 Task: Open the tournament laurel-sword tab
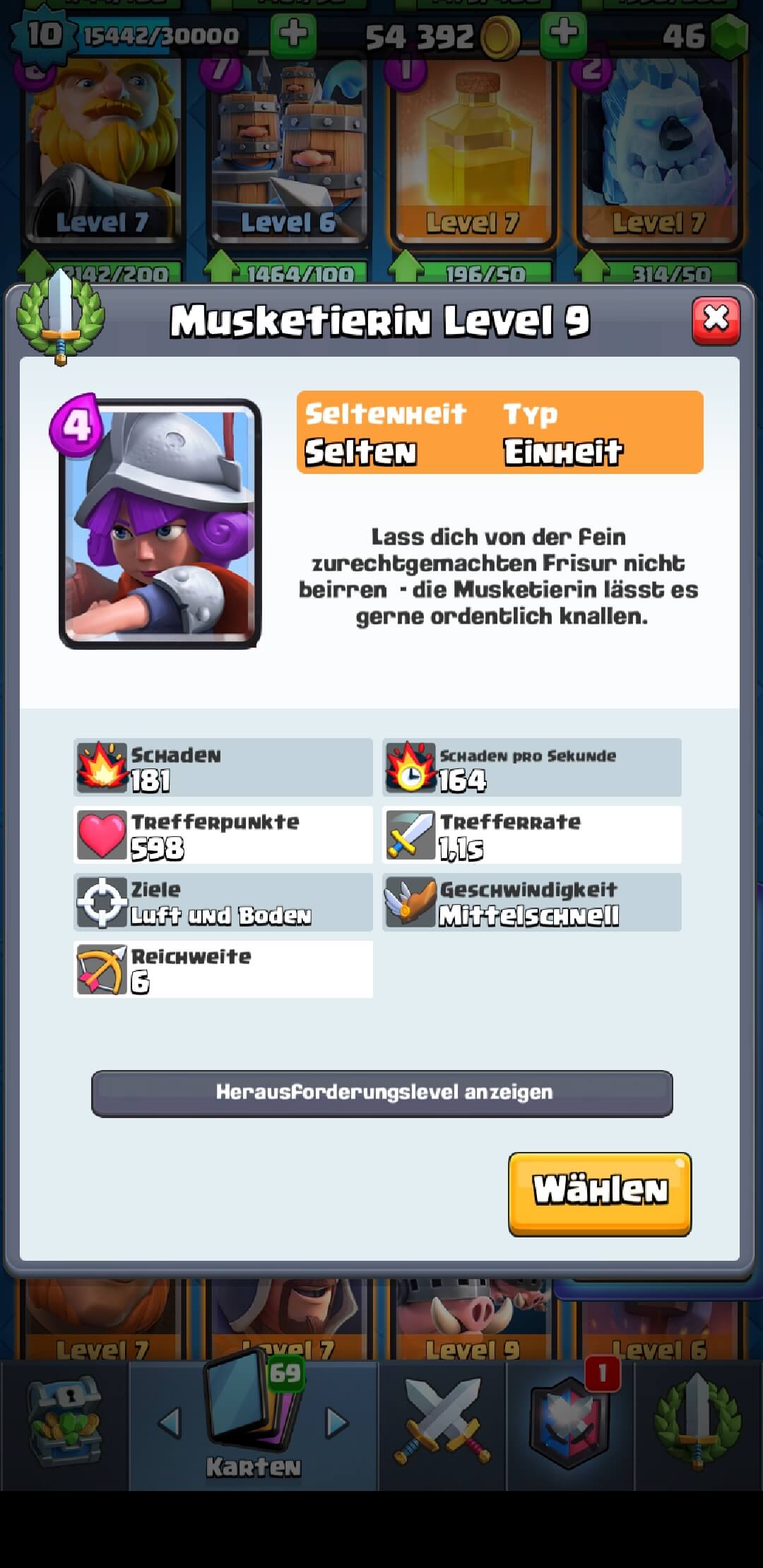(x=698, y=1423)
